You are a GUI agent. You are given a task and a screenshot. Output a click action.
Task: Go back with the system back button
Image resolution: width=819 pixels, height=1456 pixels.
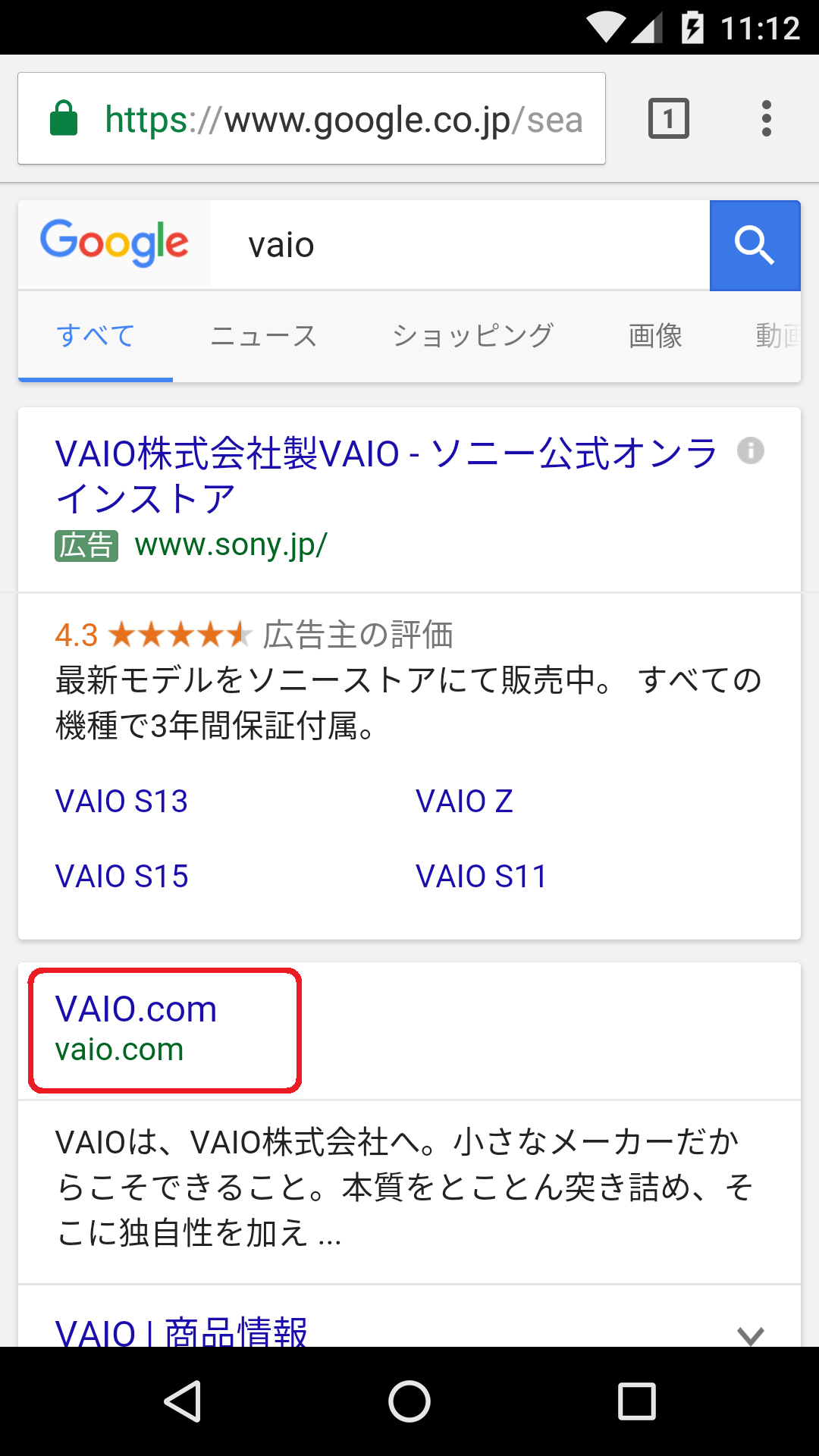(182, 1401)
